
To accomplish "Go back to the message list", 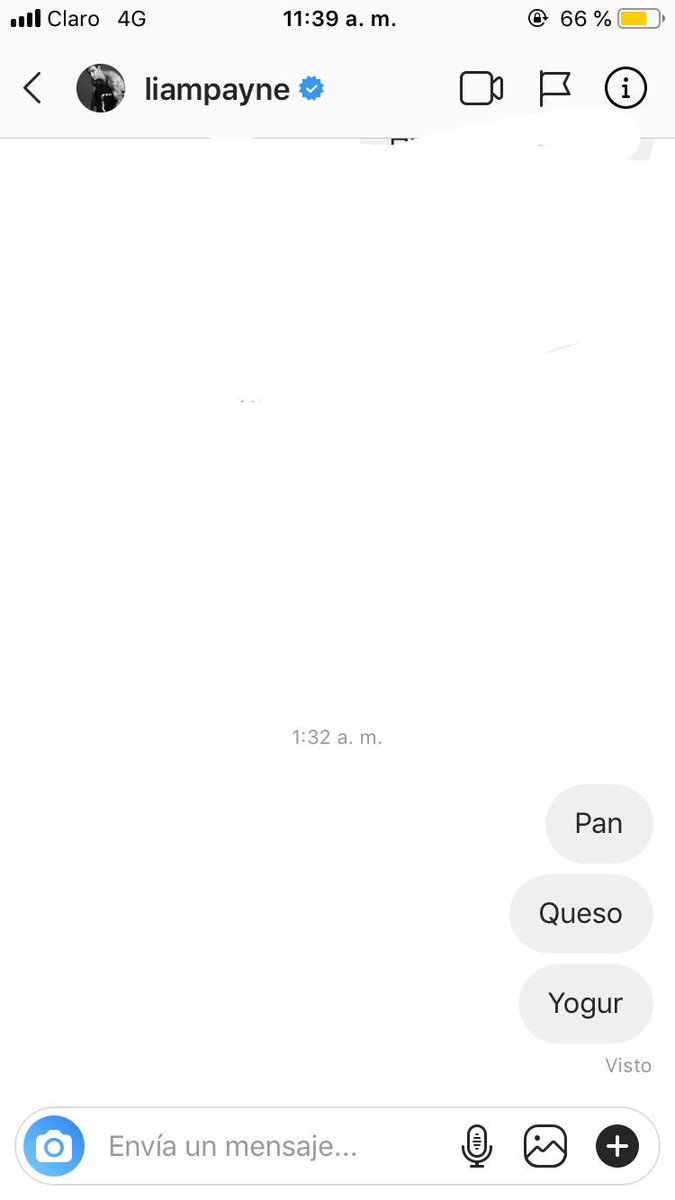I will pos(33,89).
